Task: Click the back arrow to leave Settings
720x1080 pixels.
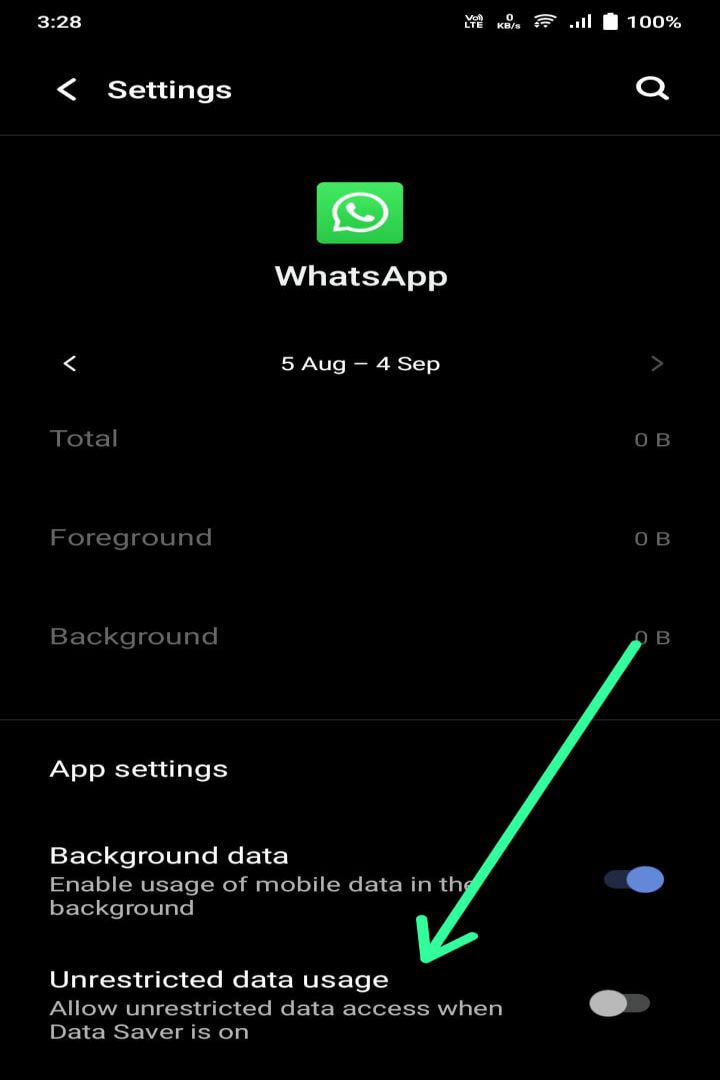Action: pos(66,89)
